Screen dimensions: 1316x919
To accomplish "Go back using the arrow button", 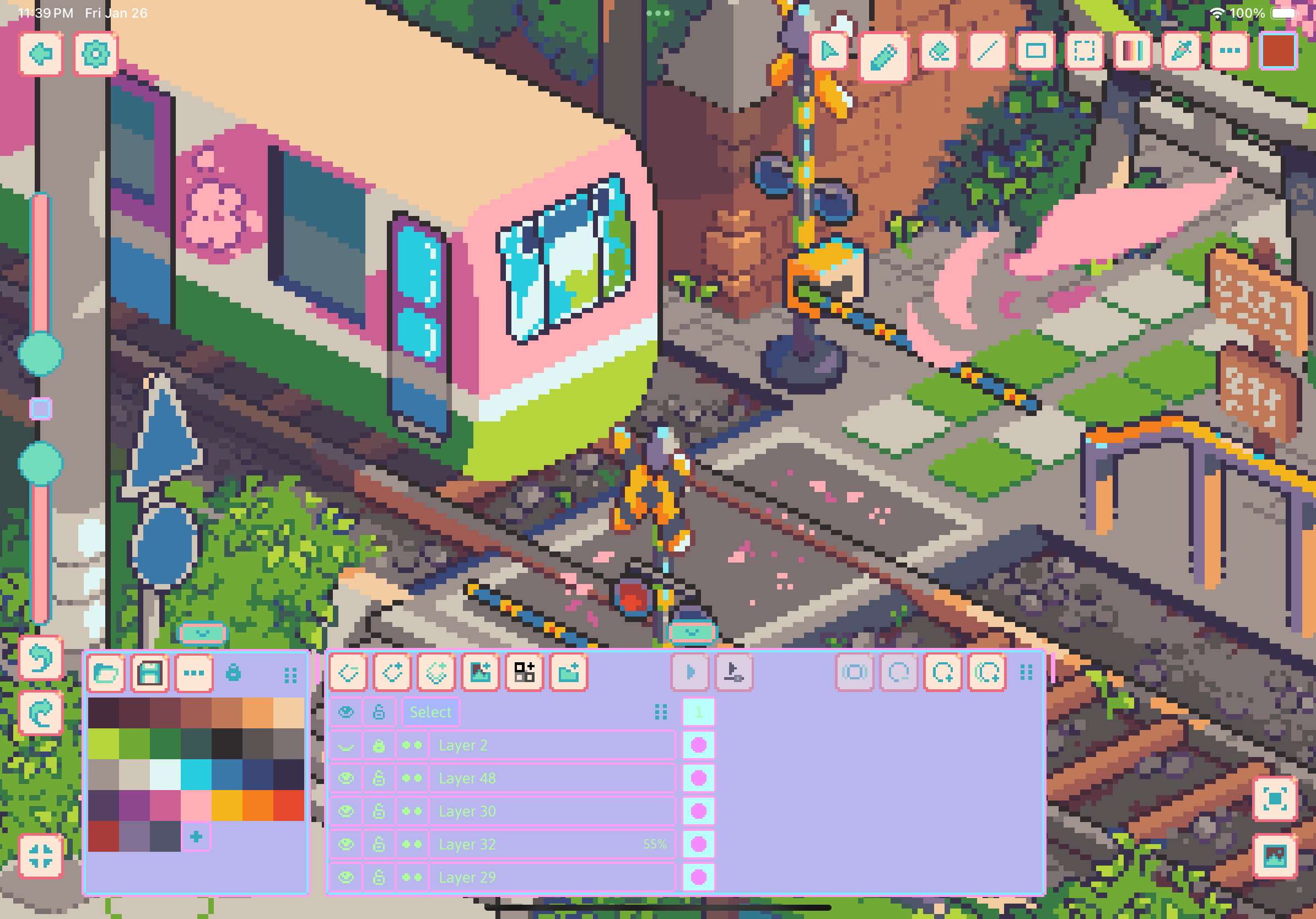I will click(40, 55).
